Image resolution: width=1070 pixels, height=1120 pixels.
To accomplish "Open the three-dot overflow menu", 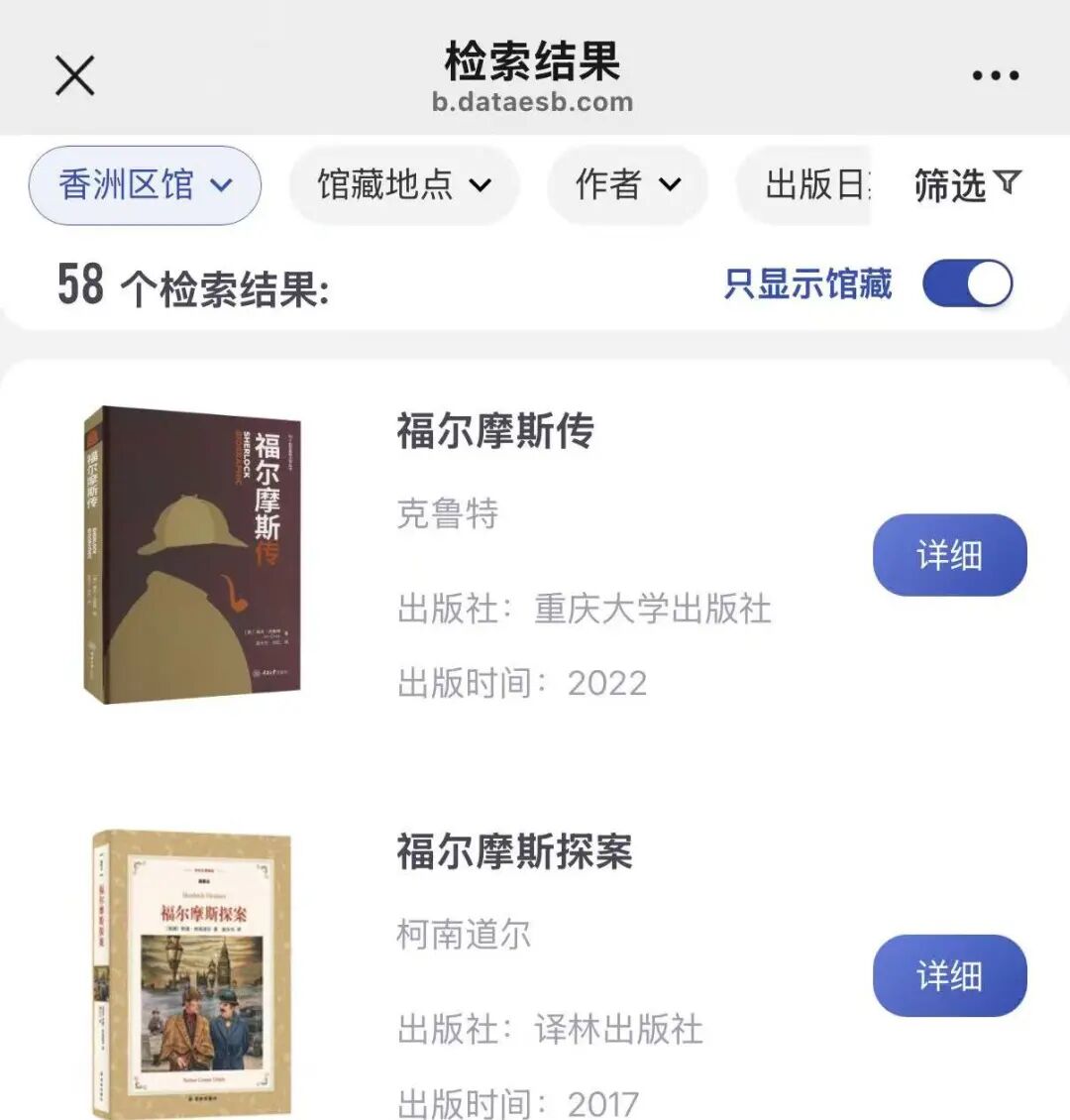I will pyautogui.click(x=995, y=75).
